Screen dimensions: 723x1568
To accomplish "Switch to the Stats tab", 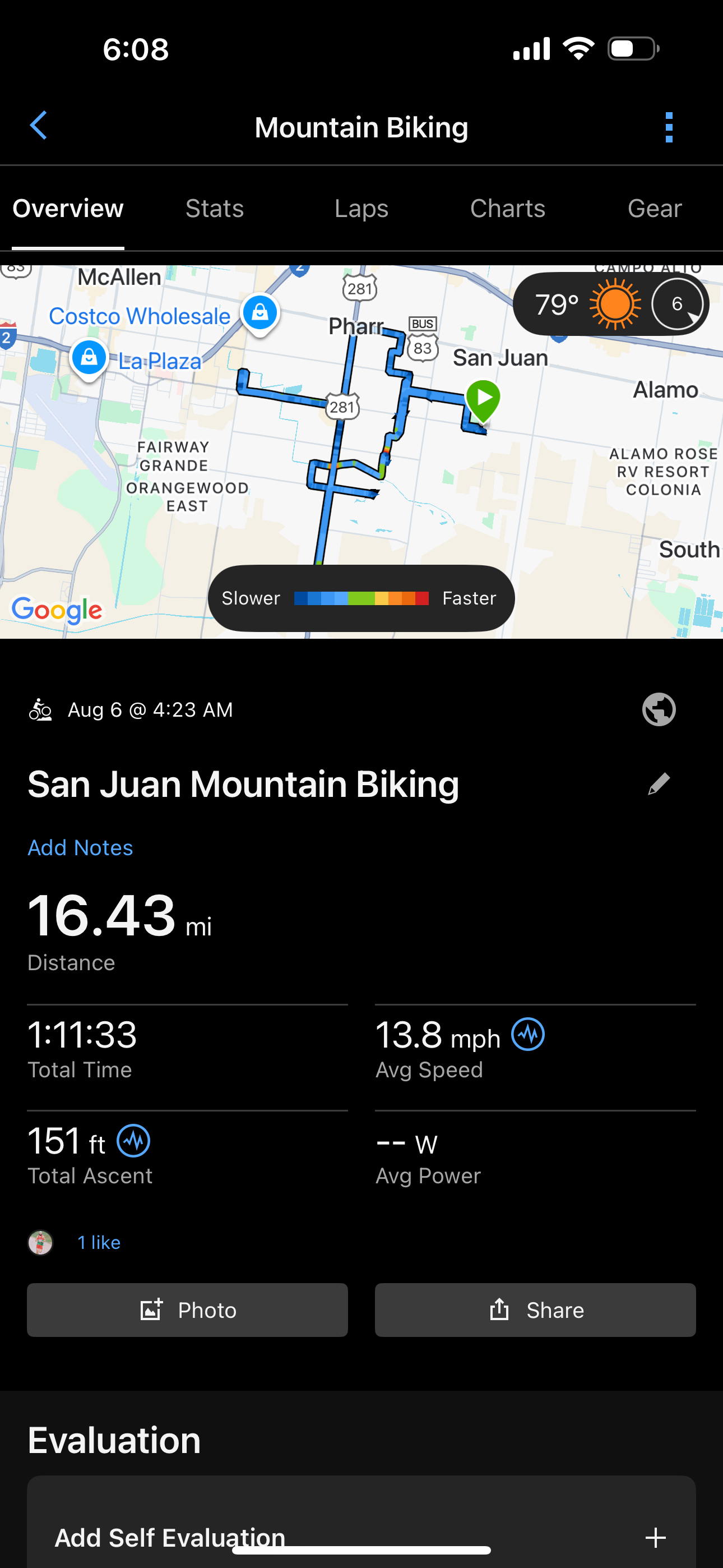I will click(214, 209).
